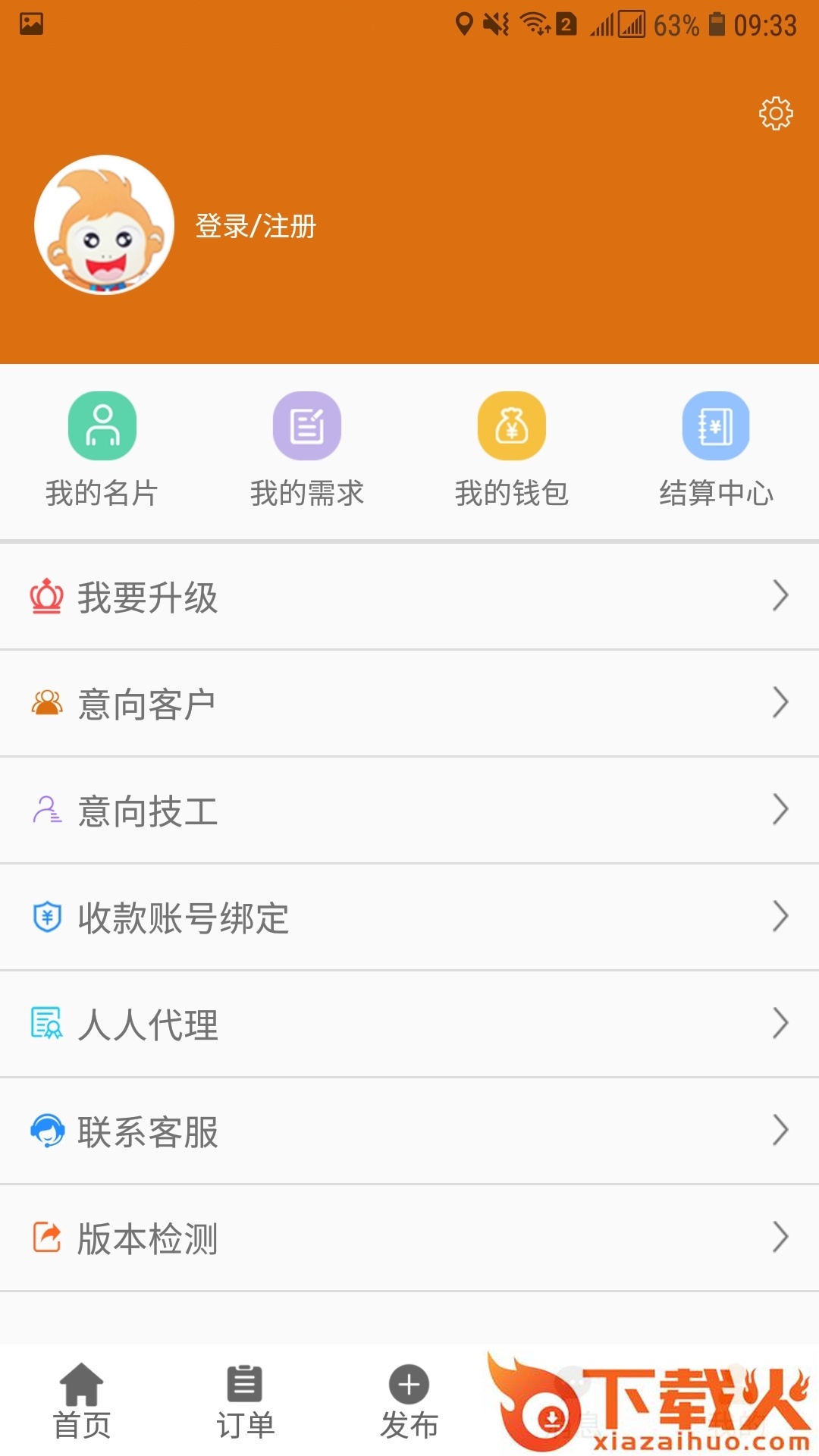Check for updates with 版本检测
Image resolution: width=819 pixels, height=1456 pixels.
(409, 1238)
